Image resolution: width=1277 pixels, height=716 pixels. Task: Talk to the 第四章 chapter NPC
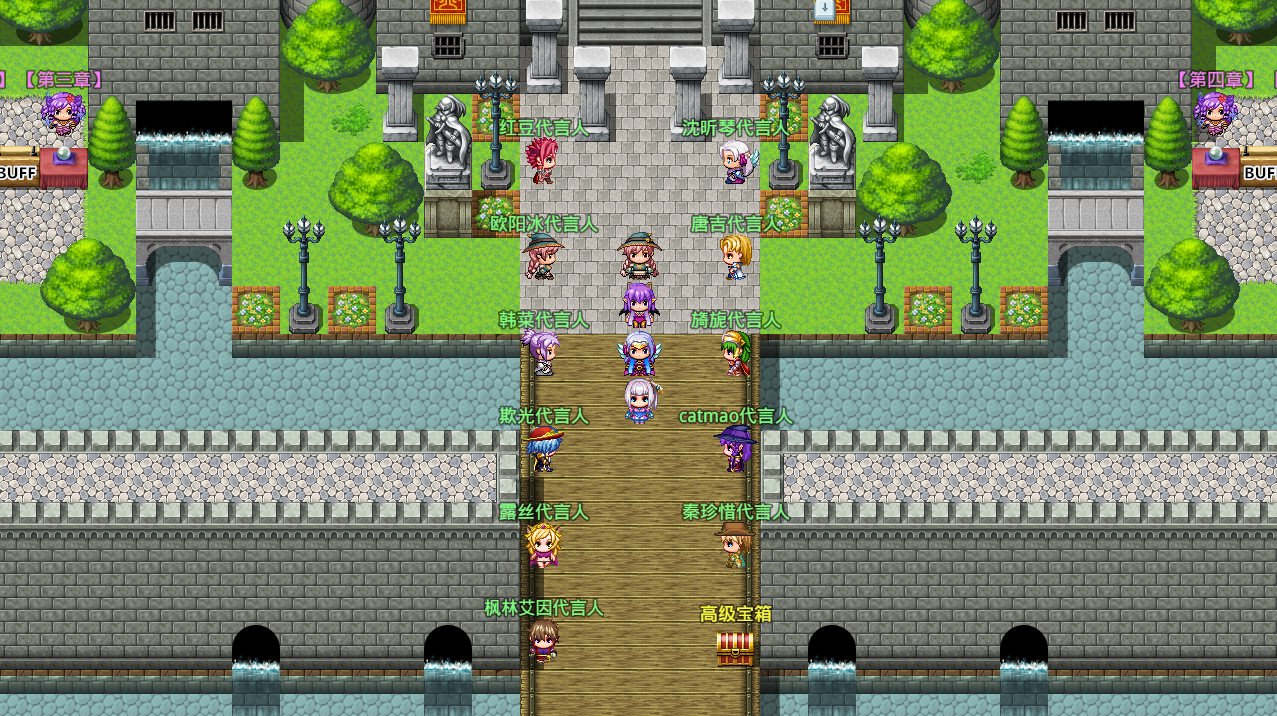tap(1214, 113)
